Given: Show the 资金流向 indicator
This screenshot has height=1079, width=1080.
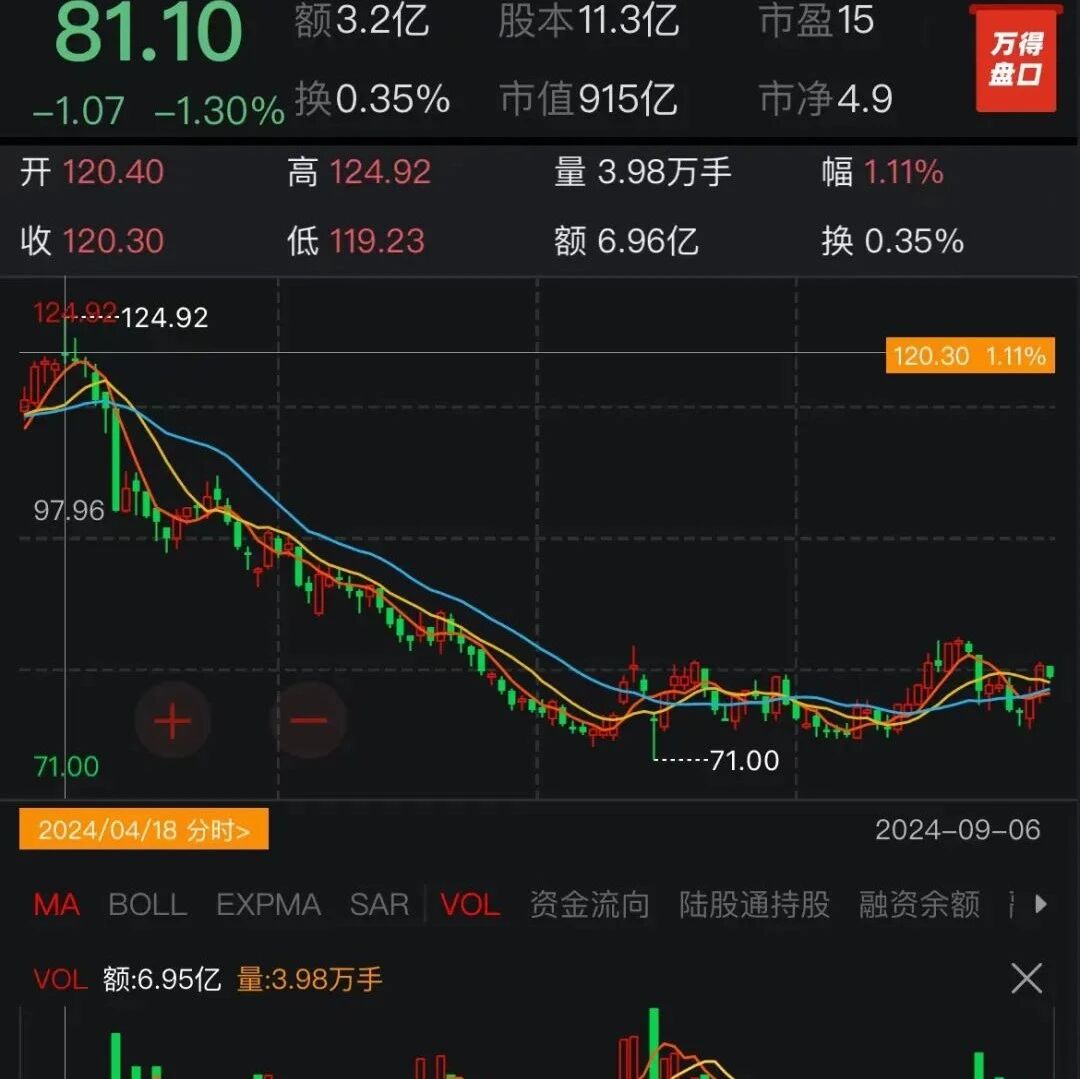Looking at the screenshot, I should coord(590,904).
